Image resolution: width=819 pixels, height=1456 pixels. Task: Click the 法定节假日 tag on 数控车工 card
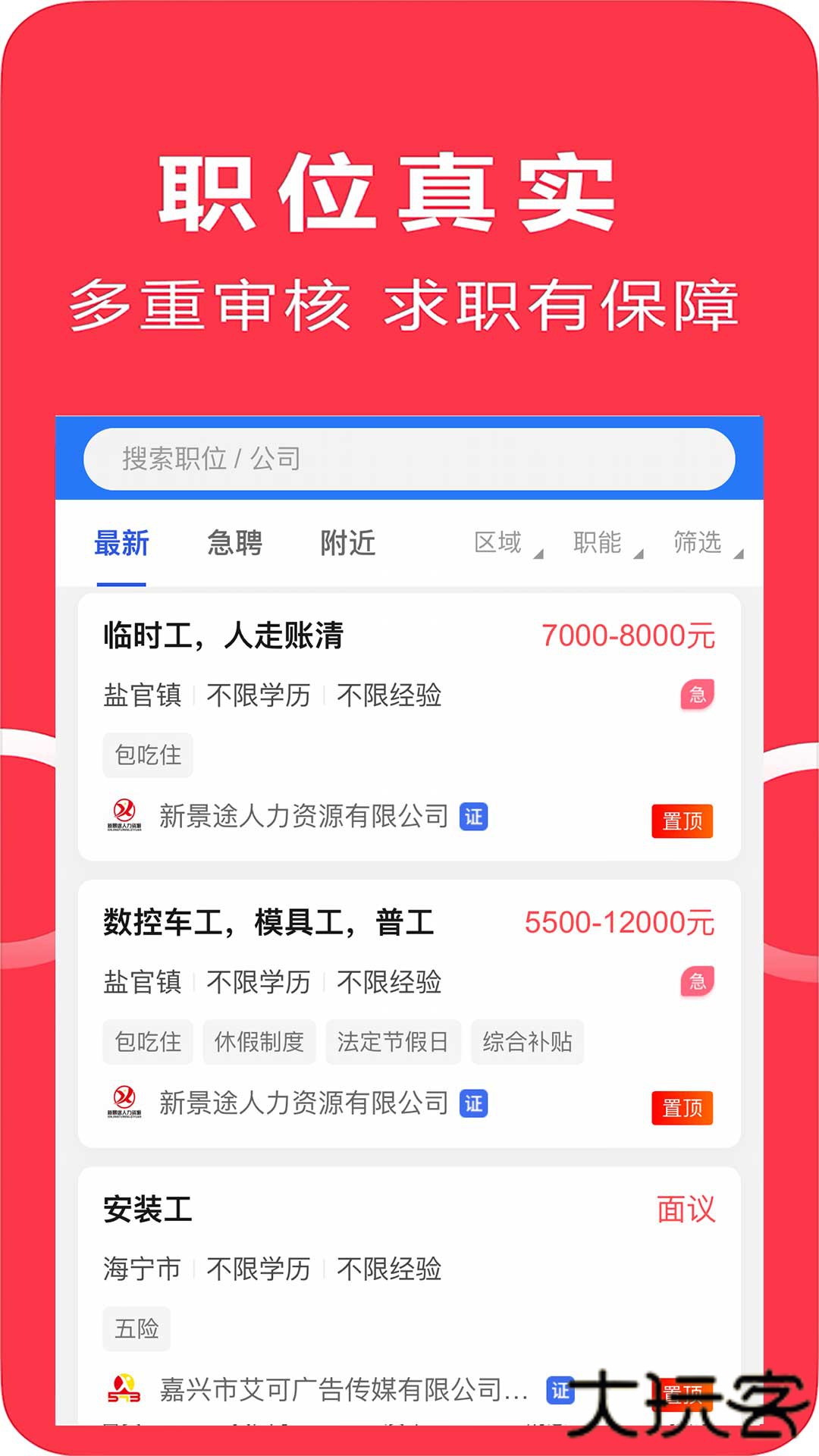[x=392, y=1042]
